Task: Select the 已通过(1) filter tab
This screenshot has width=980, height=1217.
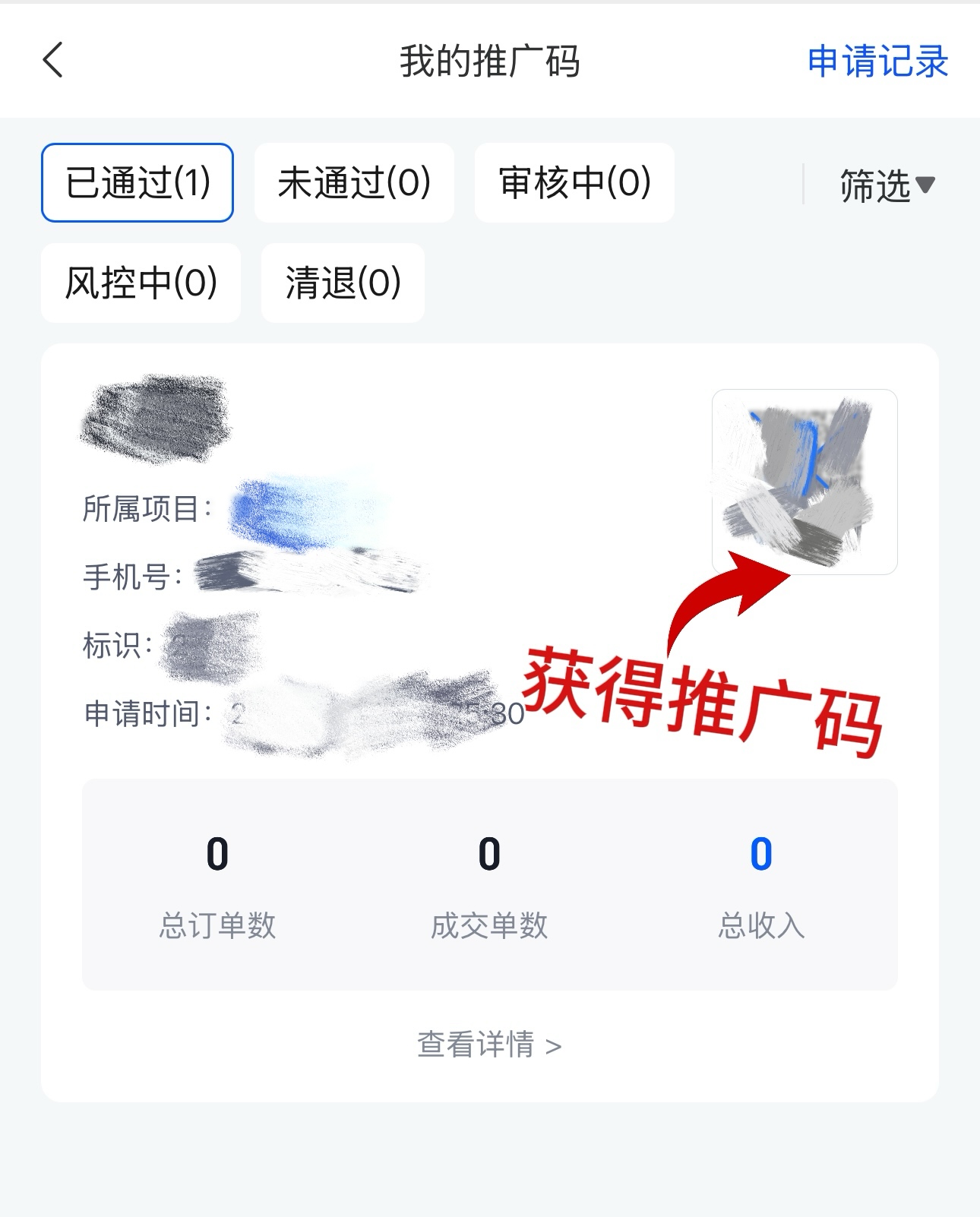Action: (138, 182)
